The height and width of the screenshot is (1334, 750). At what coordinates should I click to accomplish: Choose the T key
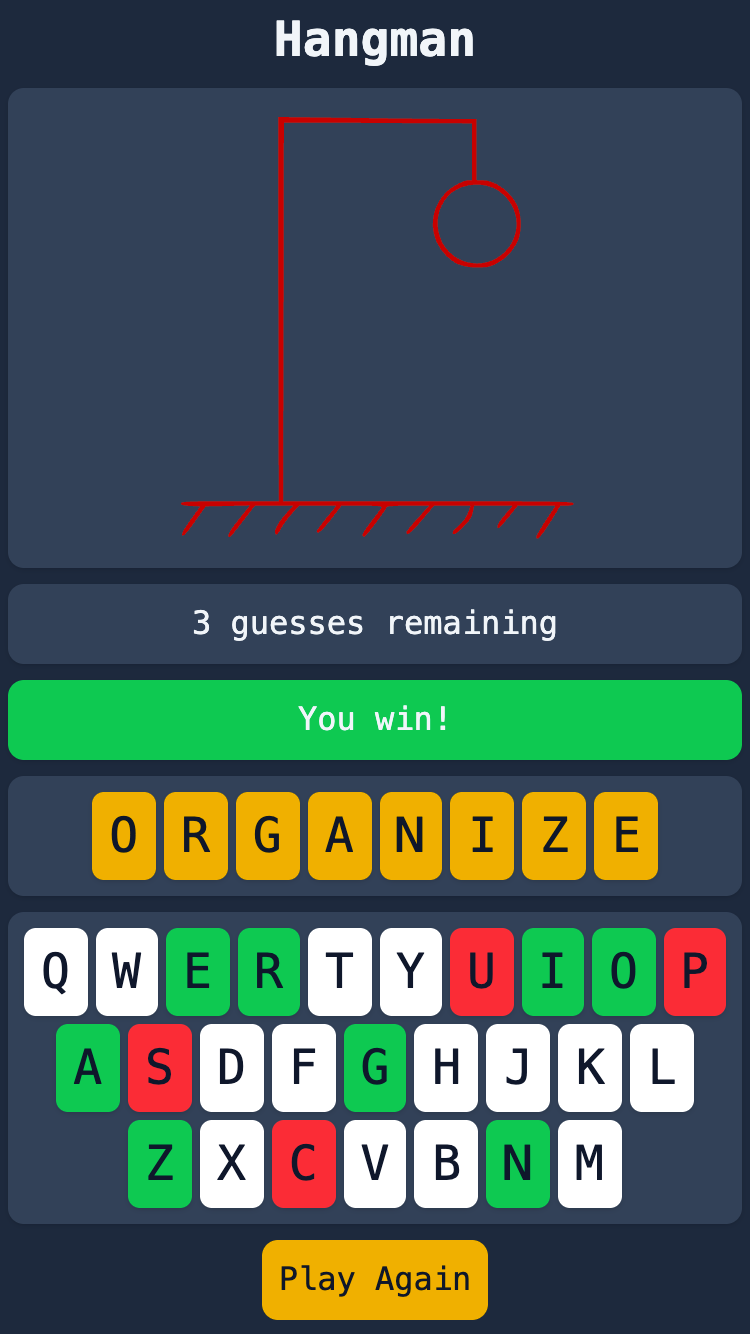pyautogui.click(x=340, y=972)
